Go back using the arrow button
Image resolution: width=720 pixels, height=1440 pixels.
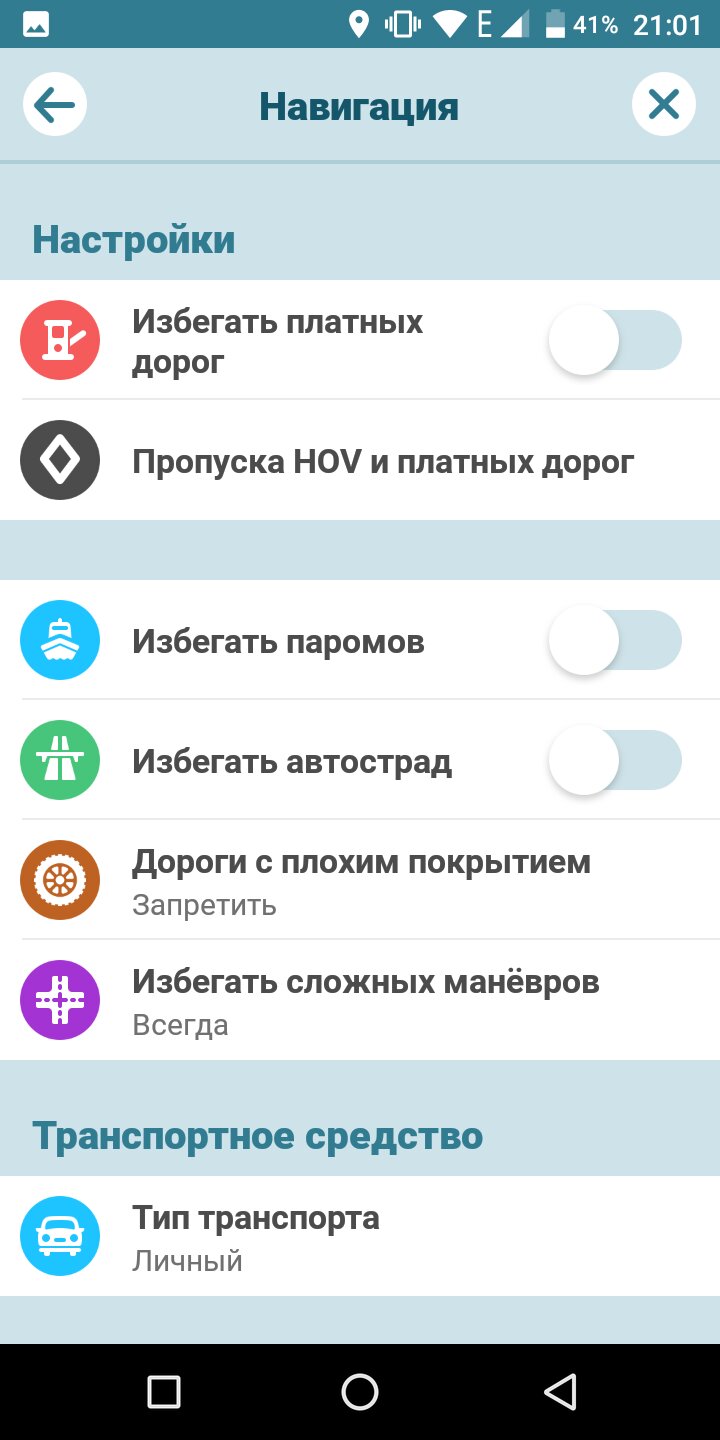tap(55, 105)
